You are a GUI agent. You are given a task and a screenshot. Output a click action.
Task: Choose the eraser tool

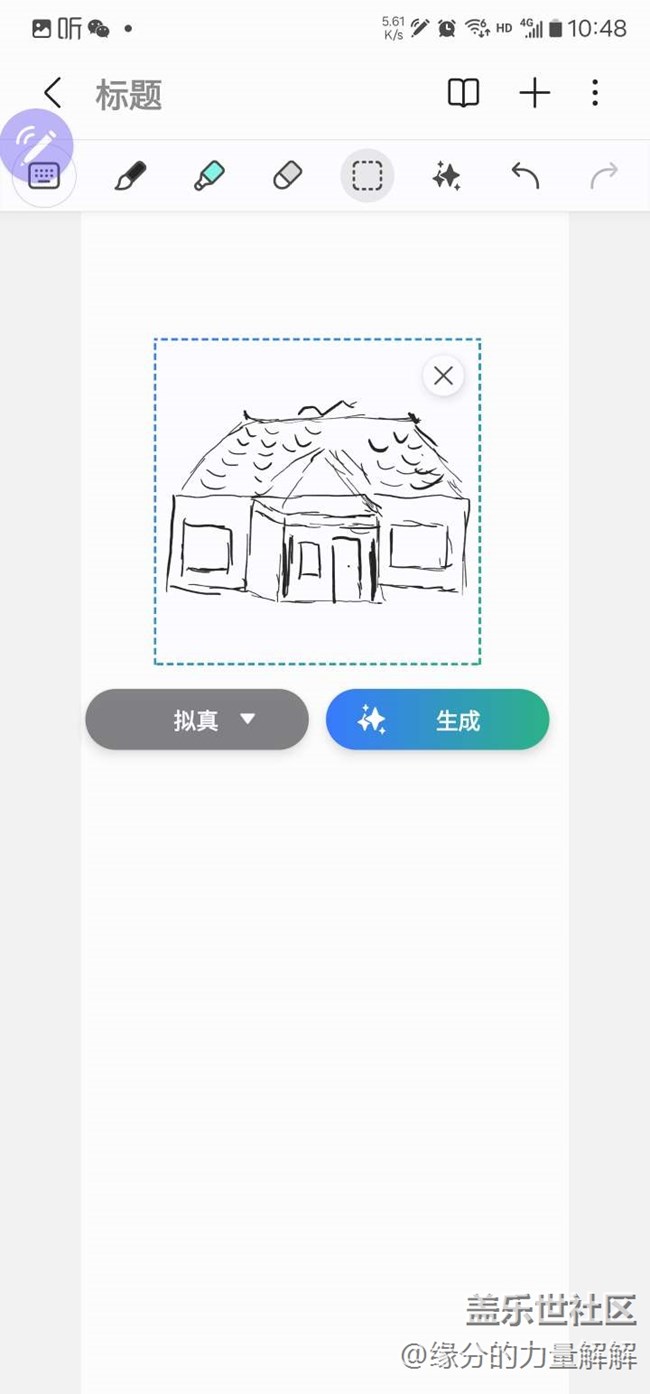pos(288,176)
